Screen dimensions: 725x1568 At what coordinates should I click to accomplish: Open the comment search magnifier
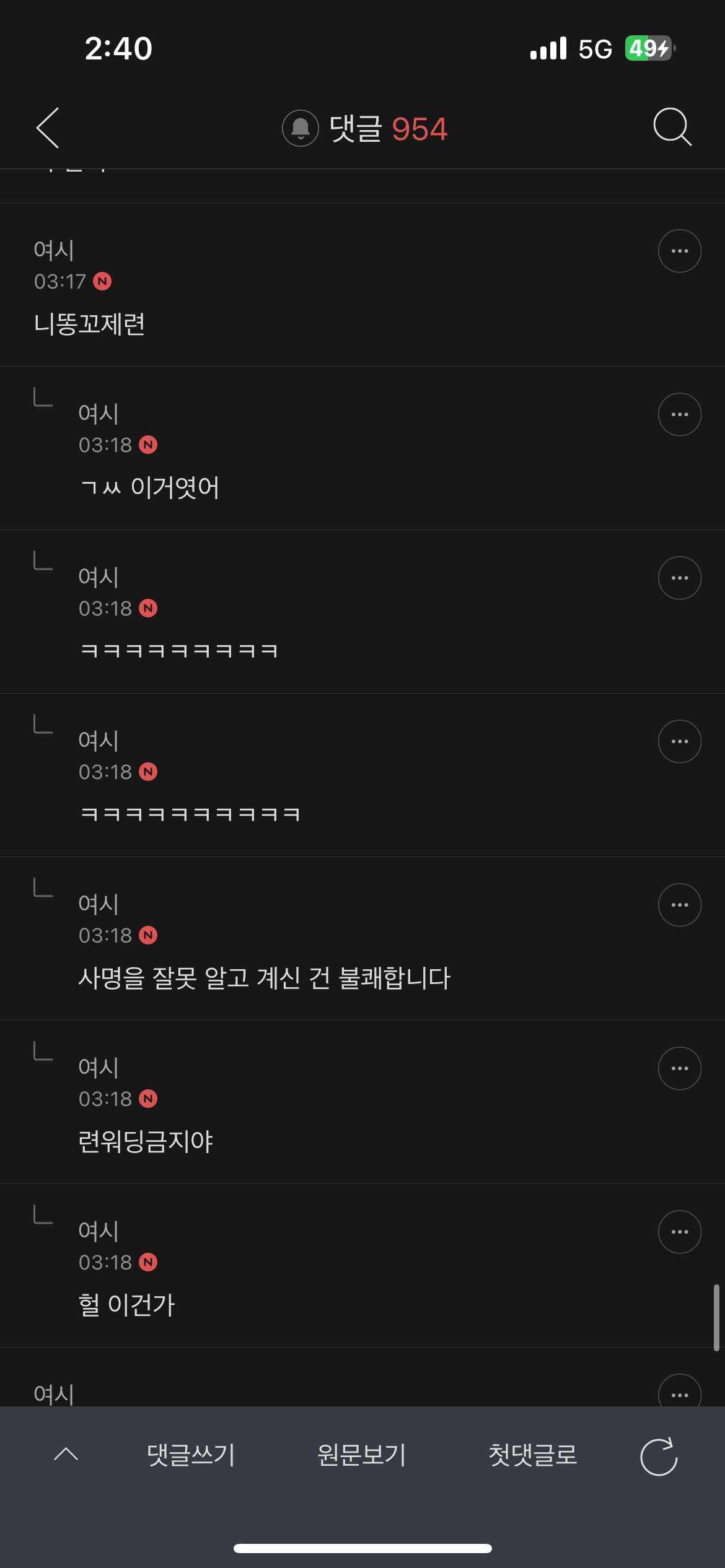[x=672, y=127]
